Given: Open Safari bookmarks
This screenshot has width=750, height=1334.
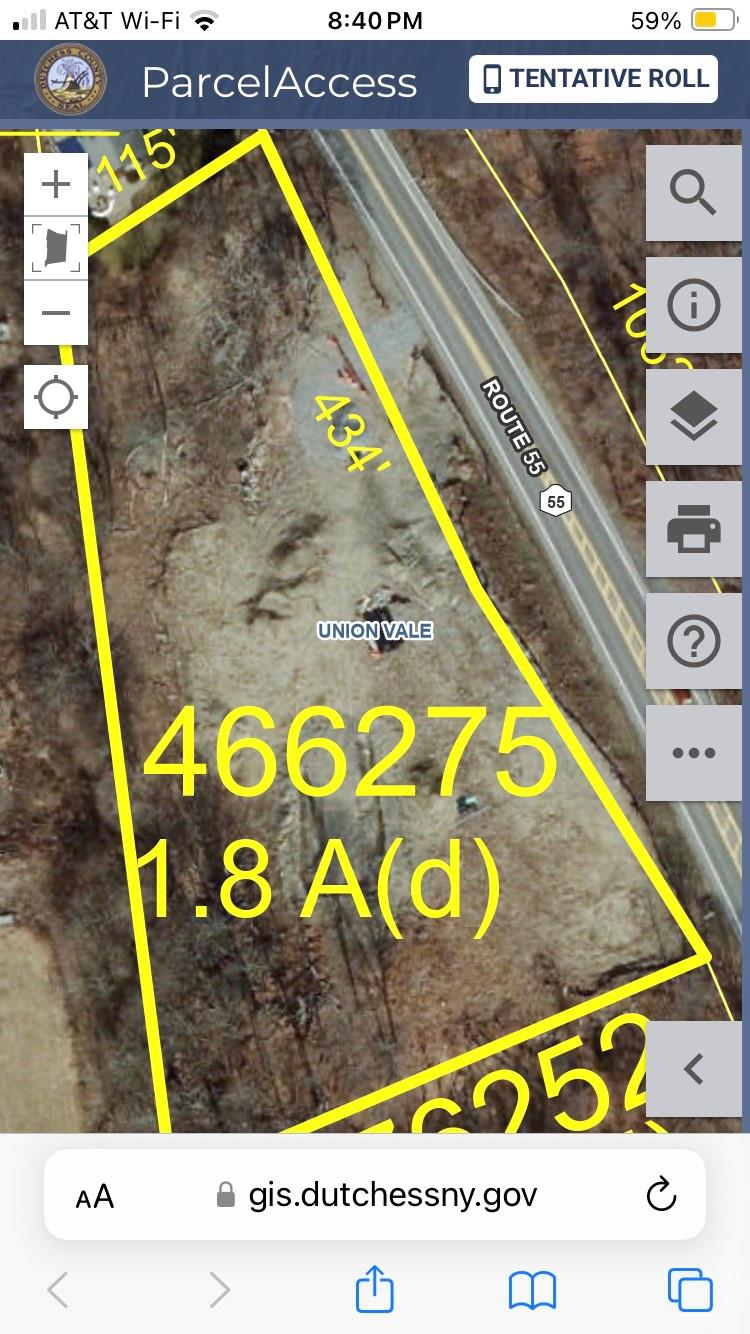Looking at the screenshot, I should 532,1290.
